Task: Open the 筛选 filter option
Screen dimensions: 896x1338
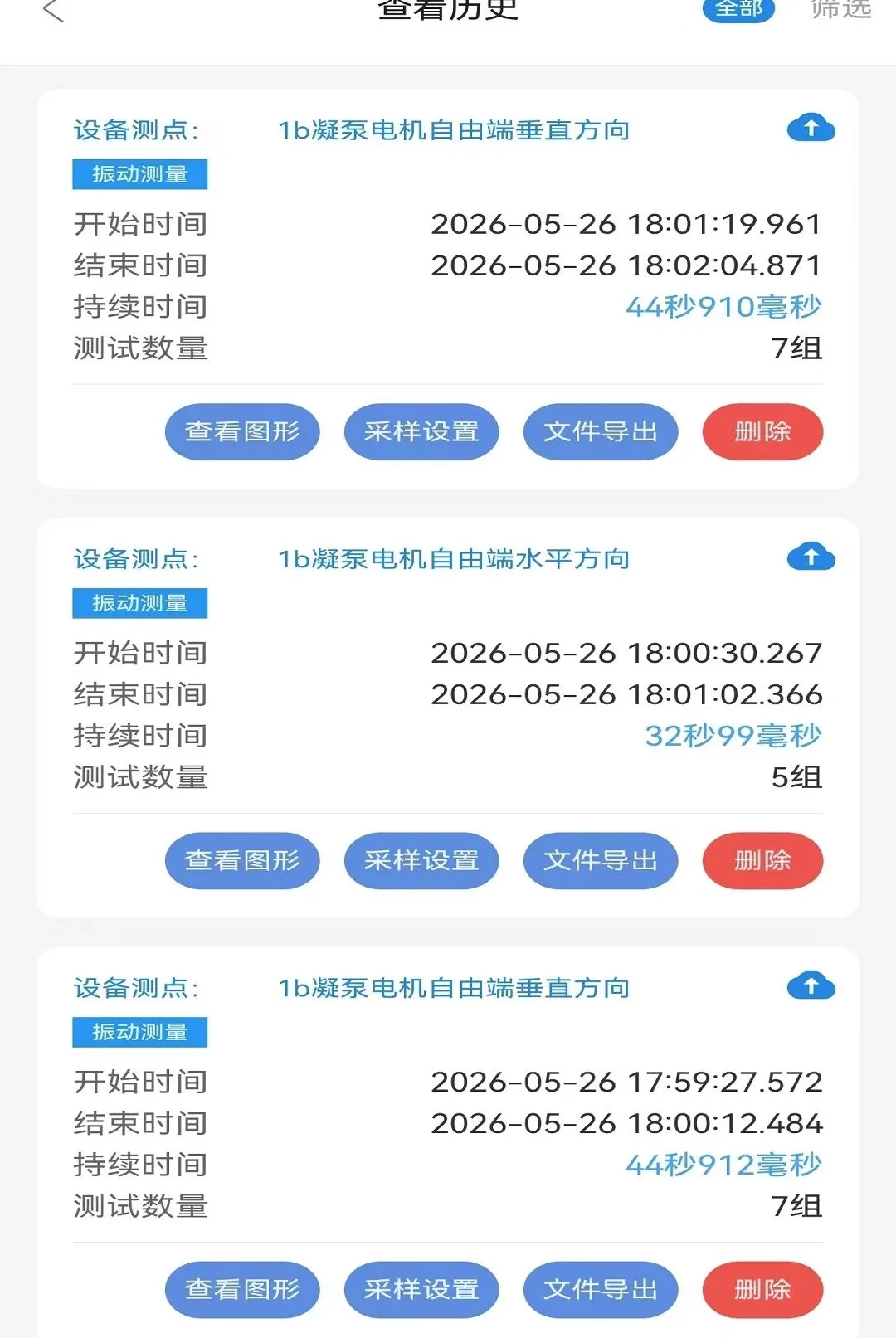Action: pyautogui.click(x=840, y=9)
